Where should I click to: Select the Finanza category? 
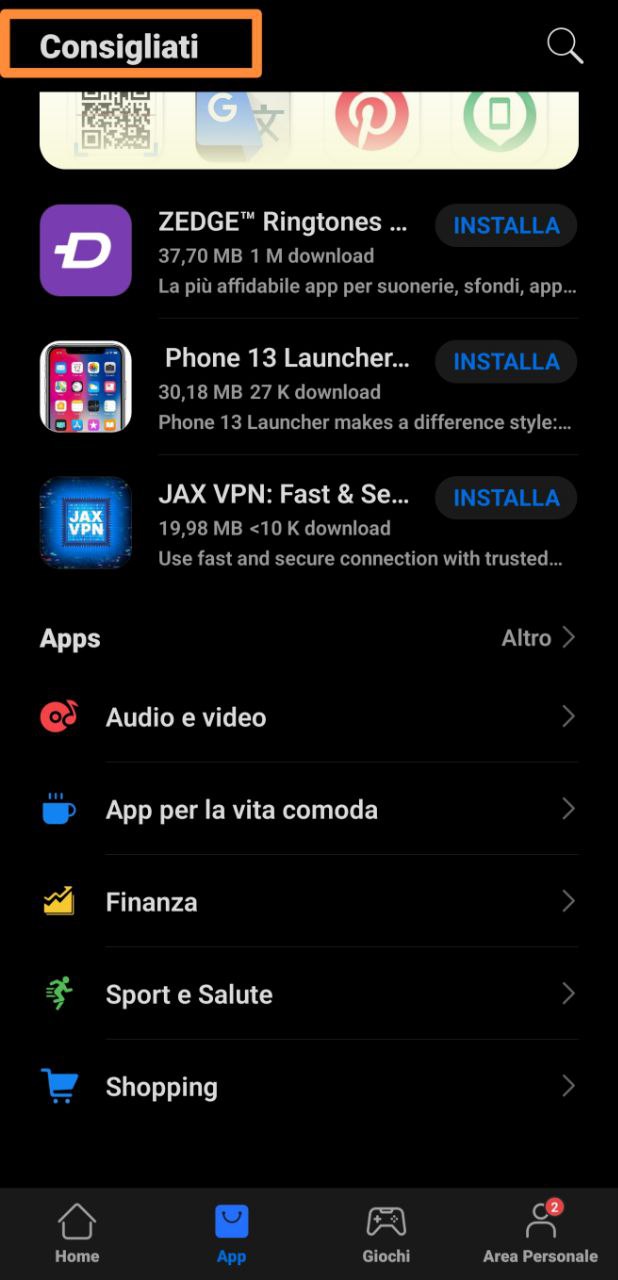pyautogui.click(x=308, y=902)
